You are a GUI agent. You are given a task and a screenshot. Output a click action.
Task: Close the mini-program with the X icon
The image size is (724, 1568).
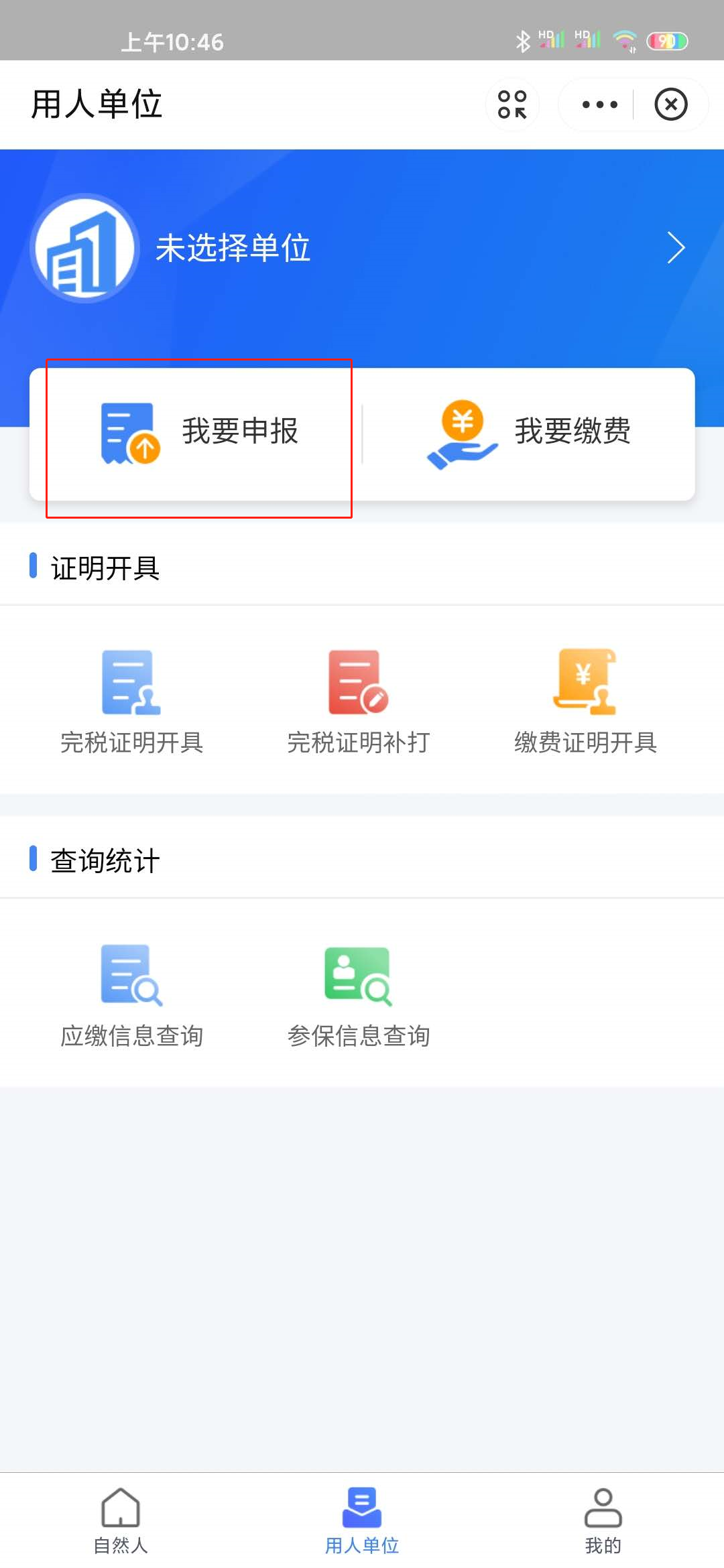coord(670,105)
